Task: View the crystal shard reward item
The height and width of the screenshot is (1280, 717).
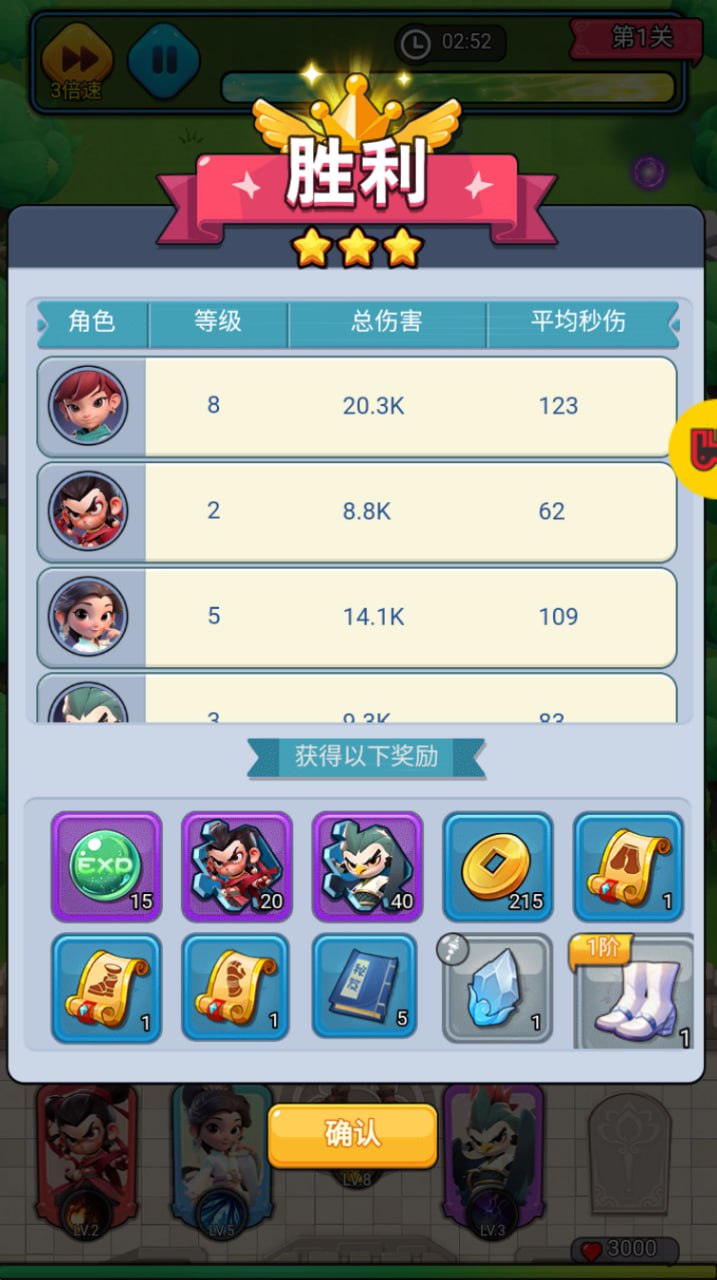Action: [497, 988]
